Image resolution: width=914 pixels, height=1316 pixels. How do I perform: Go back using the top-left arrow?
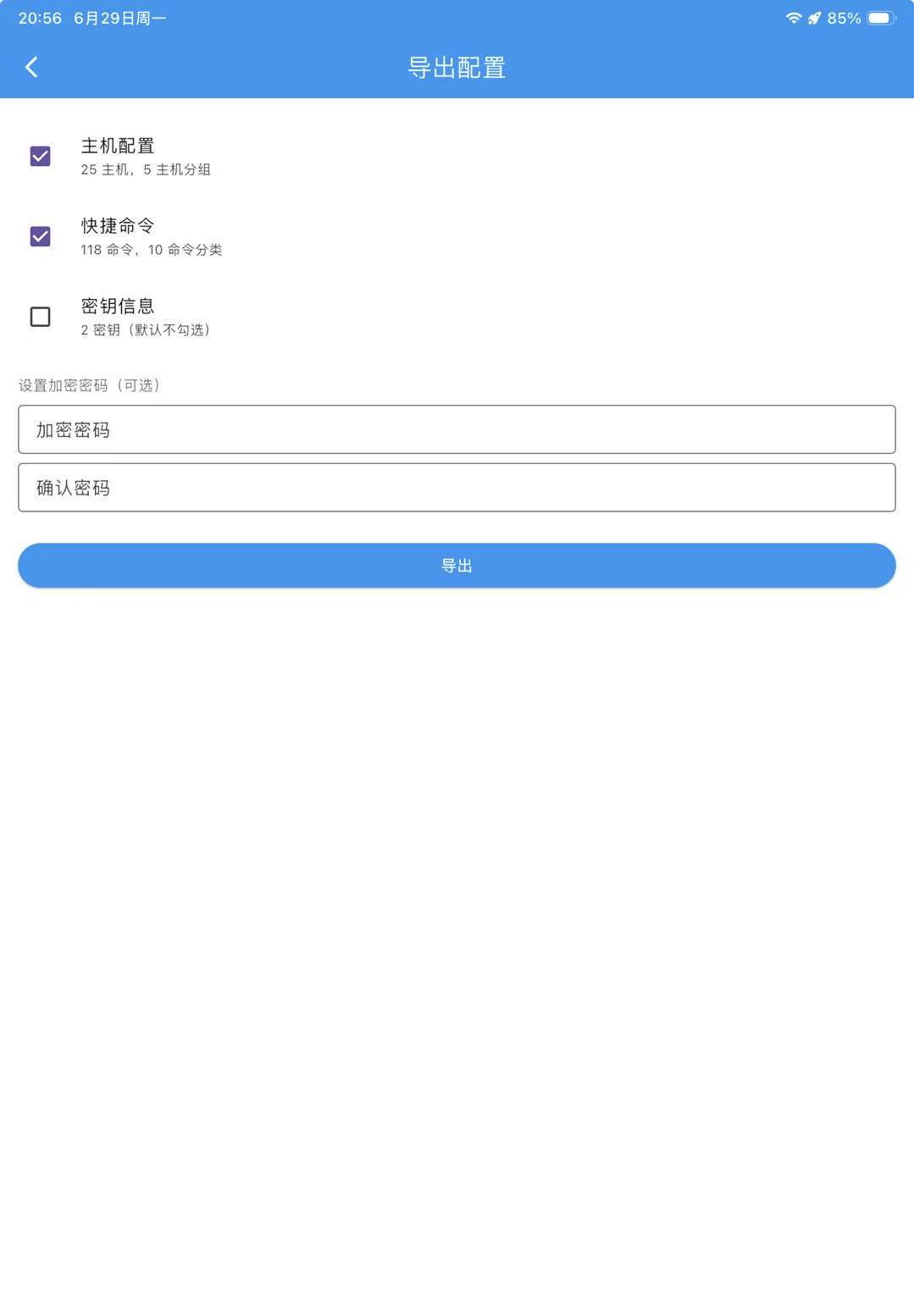pyautogui.click(x=31, y=67)
